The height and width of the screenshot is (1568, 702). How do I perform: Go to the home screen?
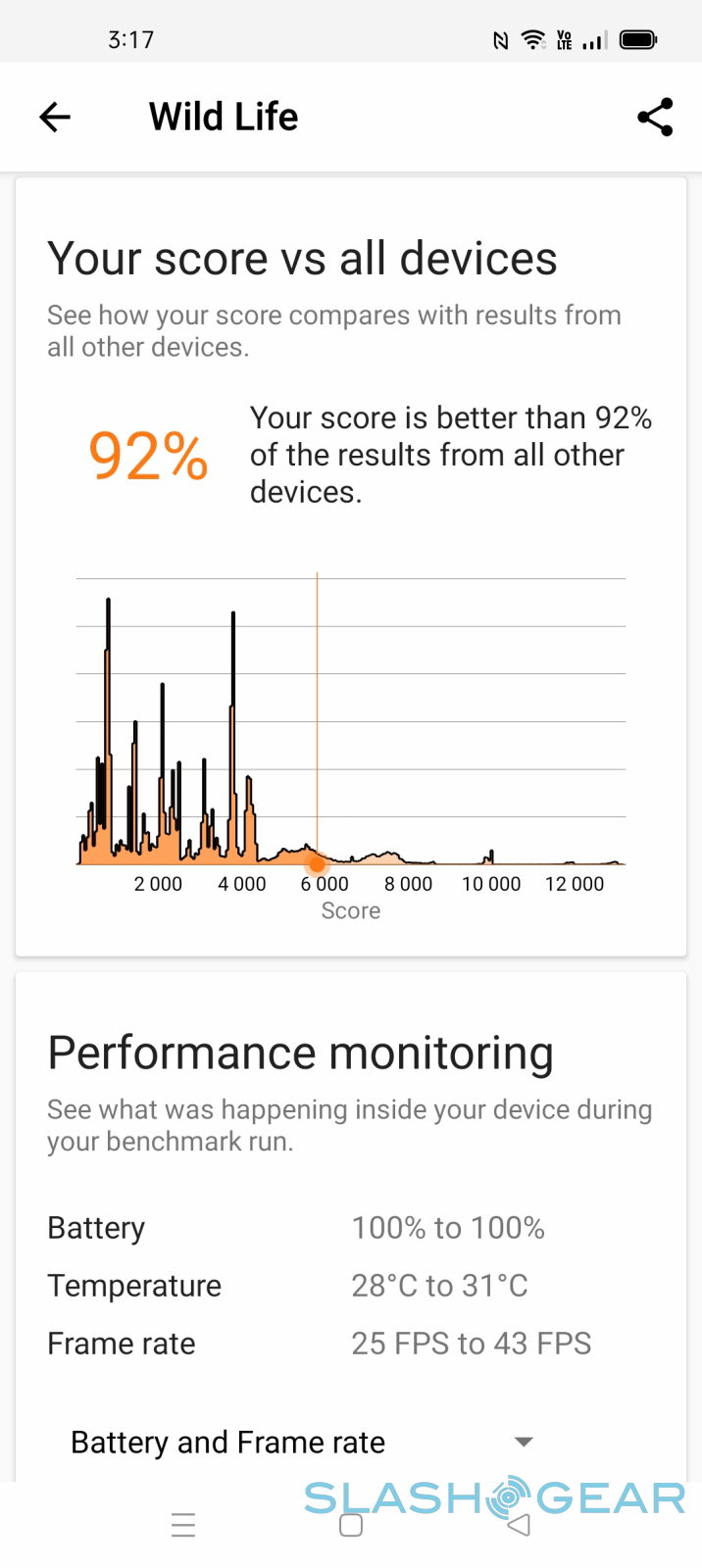(x=351, y=1525)
